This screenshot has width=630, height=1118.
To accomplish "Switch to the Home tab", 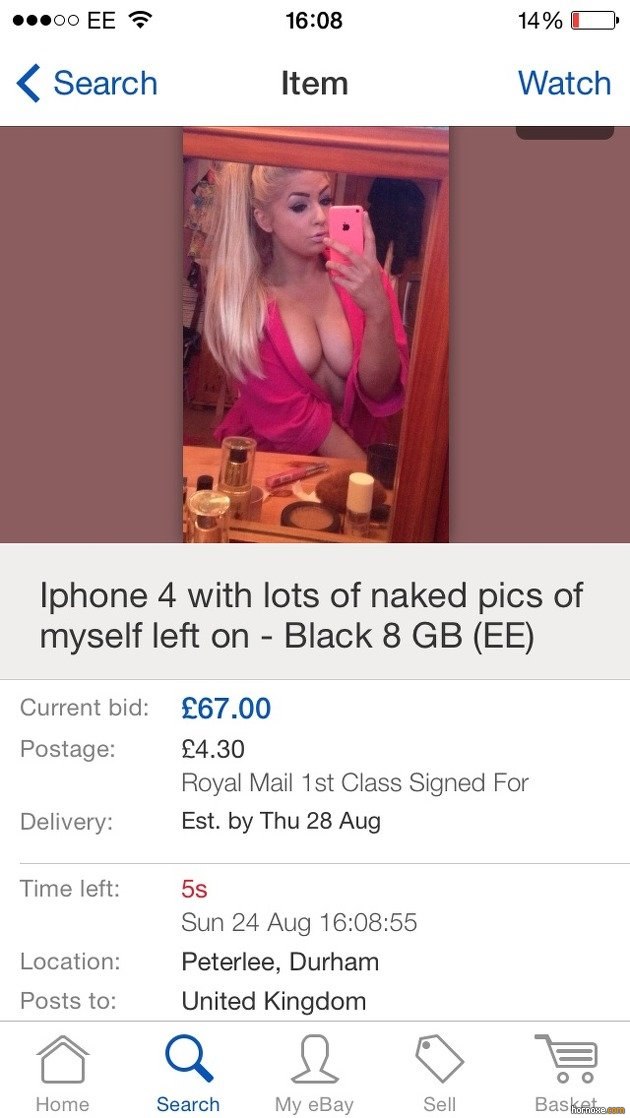I will [62, 1073].
